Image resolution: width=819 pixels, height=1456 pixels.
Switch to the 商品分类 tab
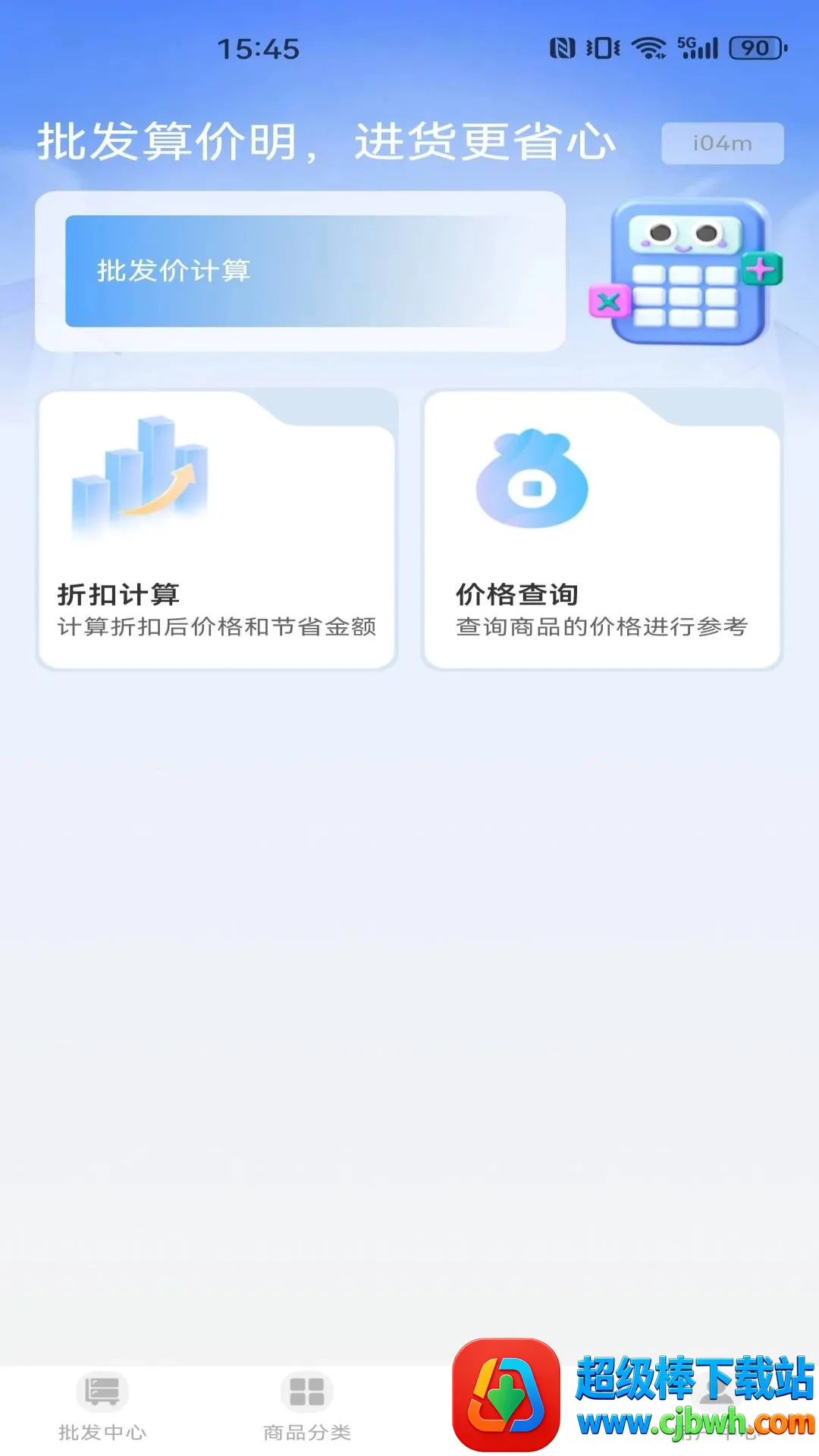[307, 1410]
